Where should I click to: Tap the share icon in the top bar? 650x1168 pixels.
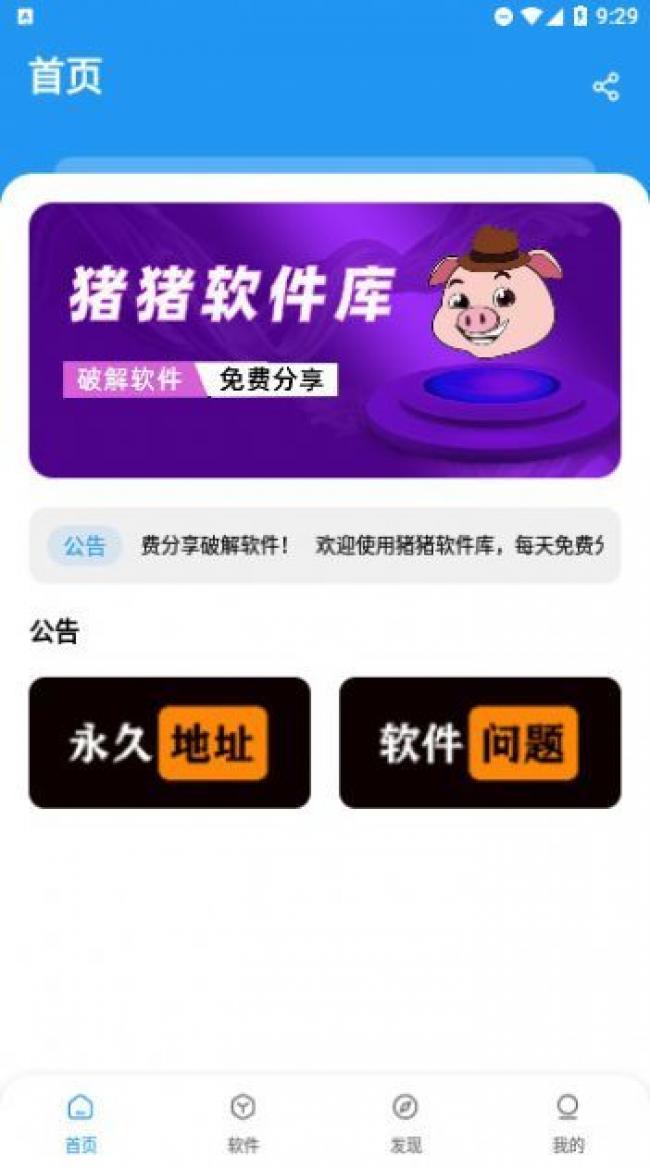click(606, 87)
